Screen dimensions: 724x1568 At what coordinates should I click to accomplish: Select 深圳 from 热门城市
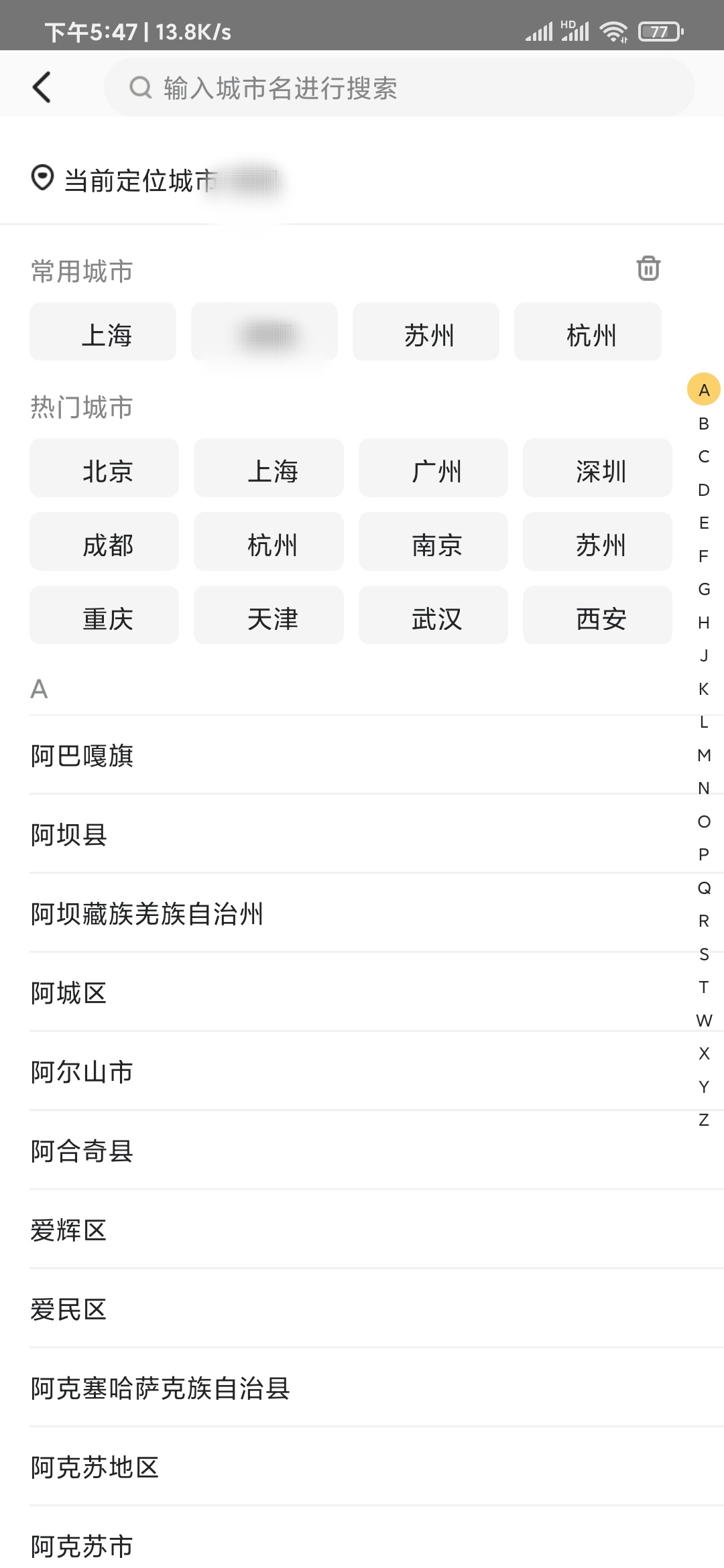click(x=597, y=469)
